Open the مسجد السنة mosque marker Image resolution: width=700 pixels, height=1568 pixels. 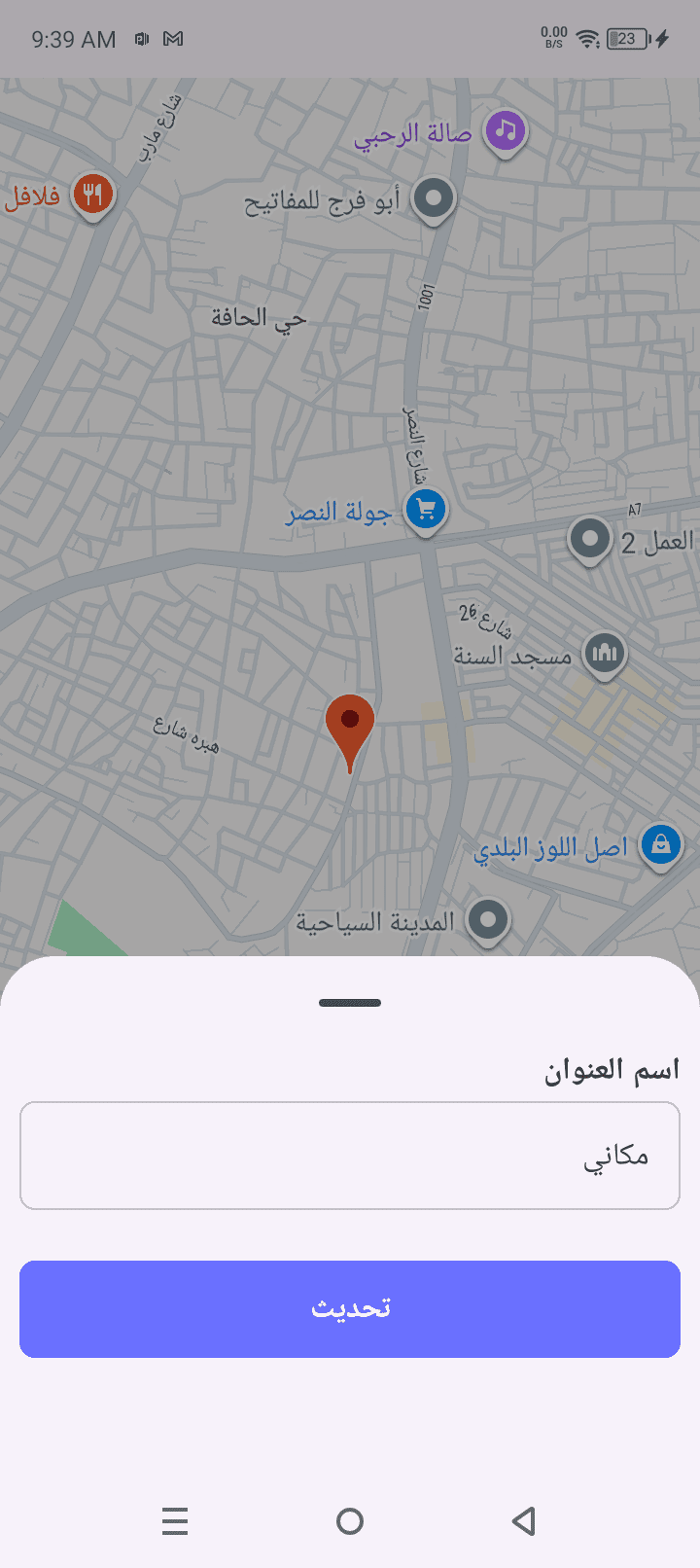coord(604,653)
